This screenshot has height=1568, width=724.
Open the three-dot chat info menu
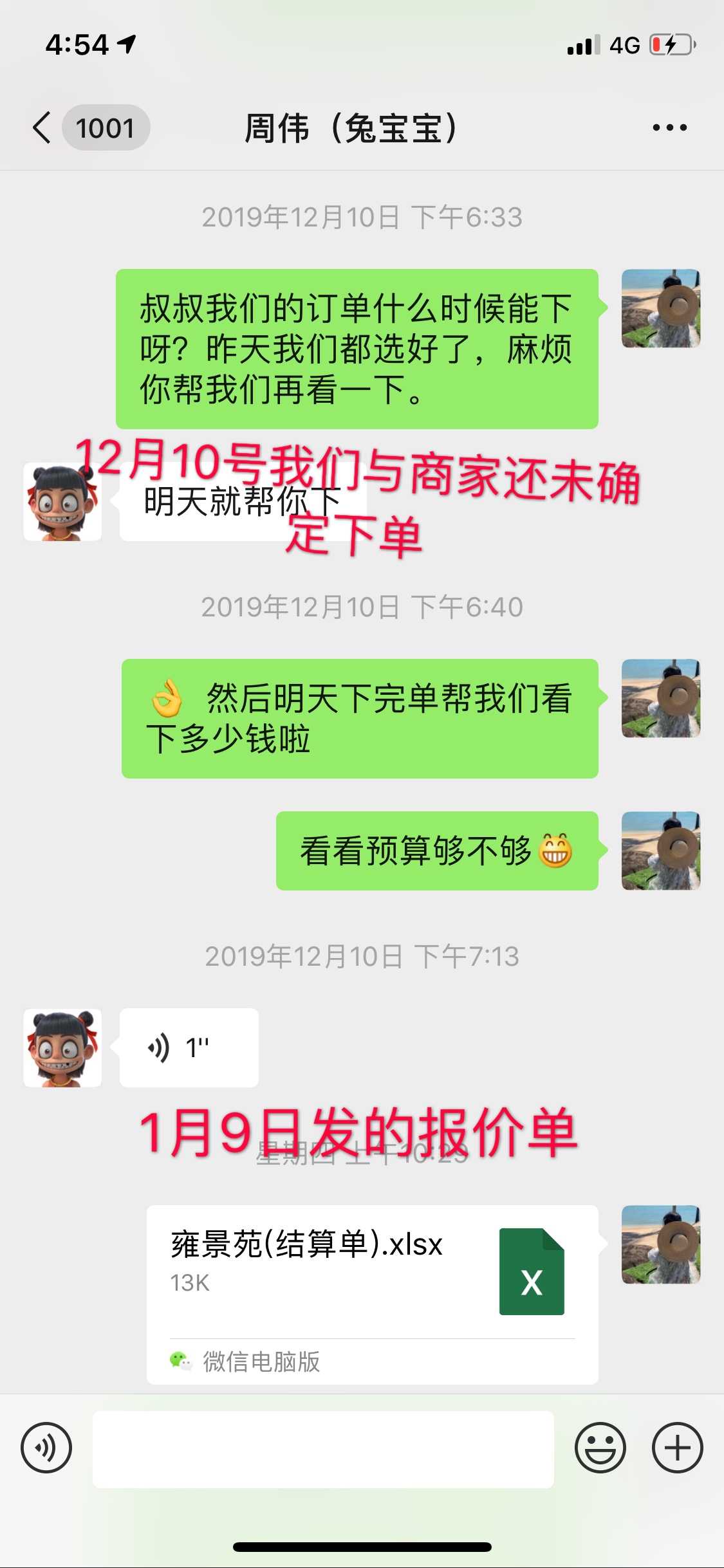pos(669,127)
